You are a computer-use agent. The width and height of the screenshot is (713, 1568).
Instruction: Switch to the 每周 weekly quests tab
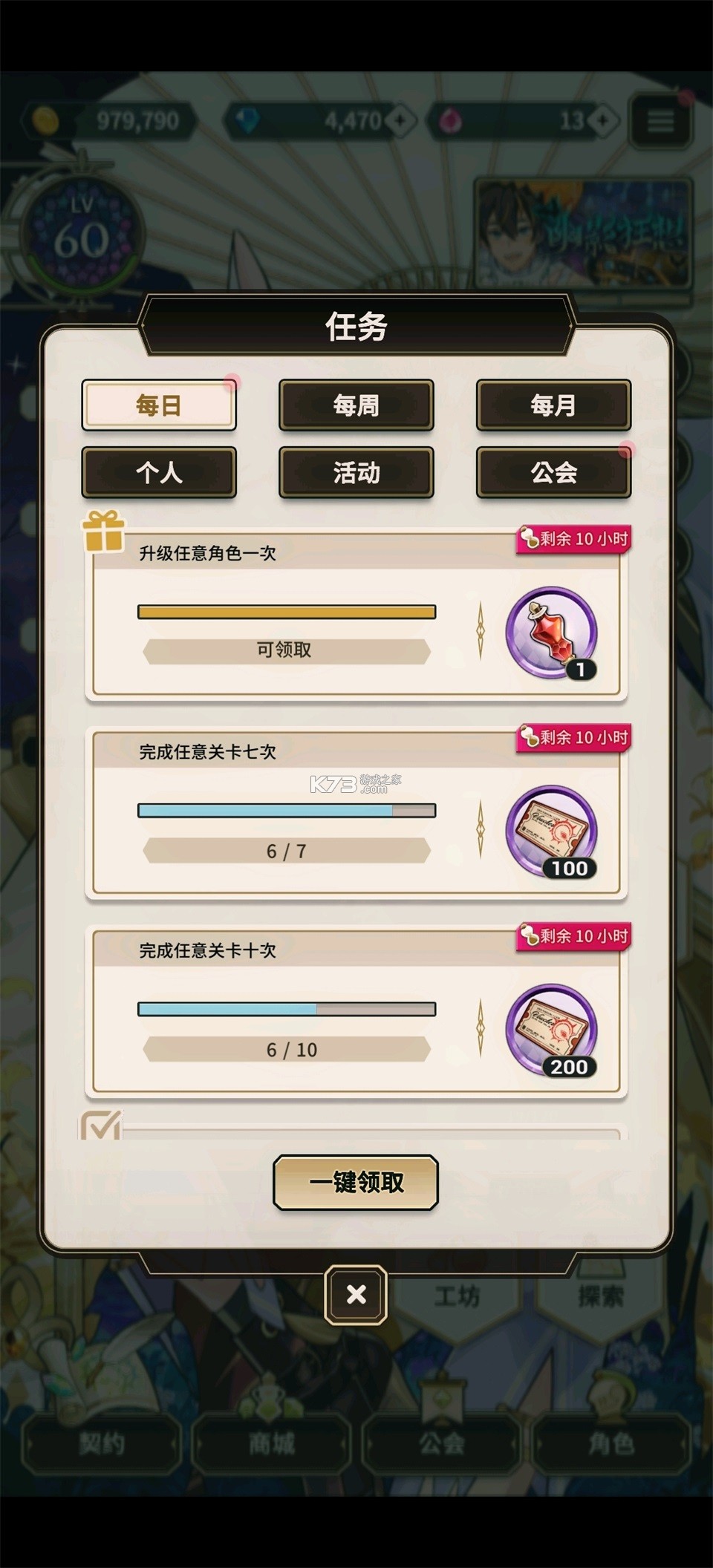355,406
